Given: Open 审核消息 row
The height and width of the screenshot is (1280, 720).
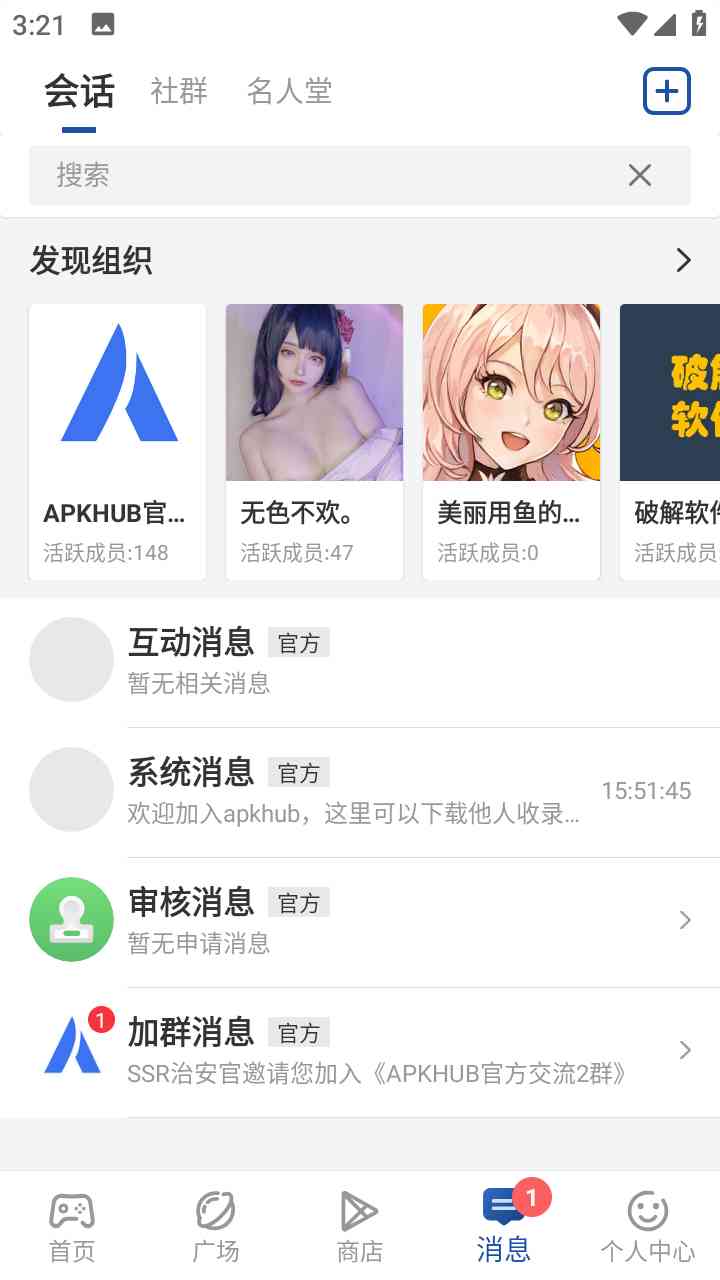Looking at the screenshot, I should pyautogui.click(x=360, y=920).
